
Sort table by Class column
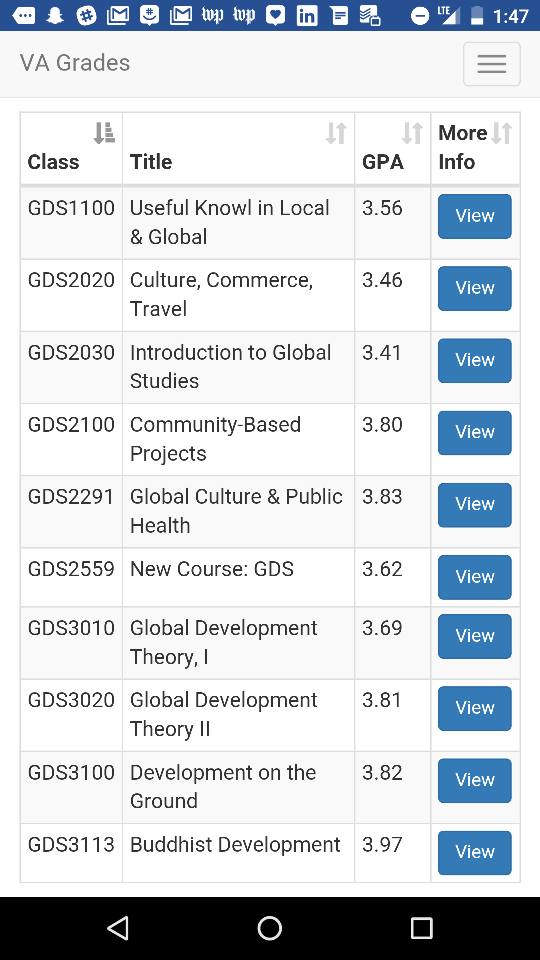click(x=71, y=148)
